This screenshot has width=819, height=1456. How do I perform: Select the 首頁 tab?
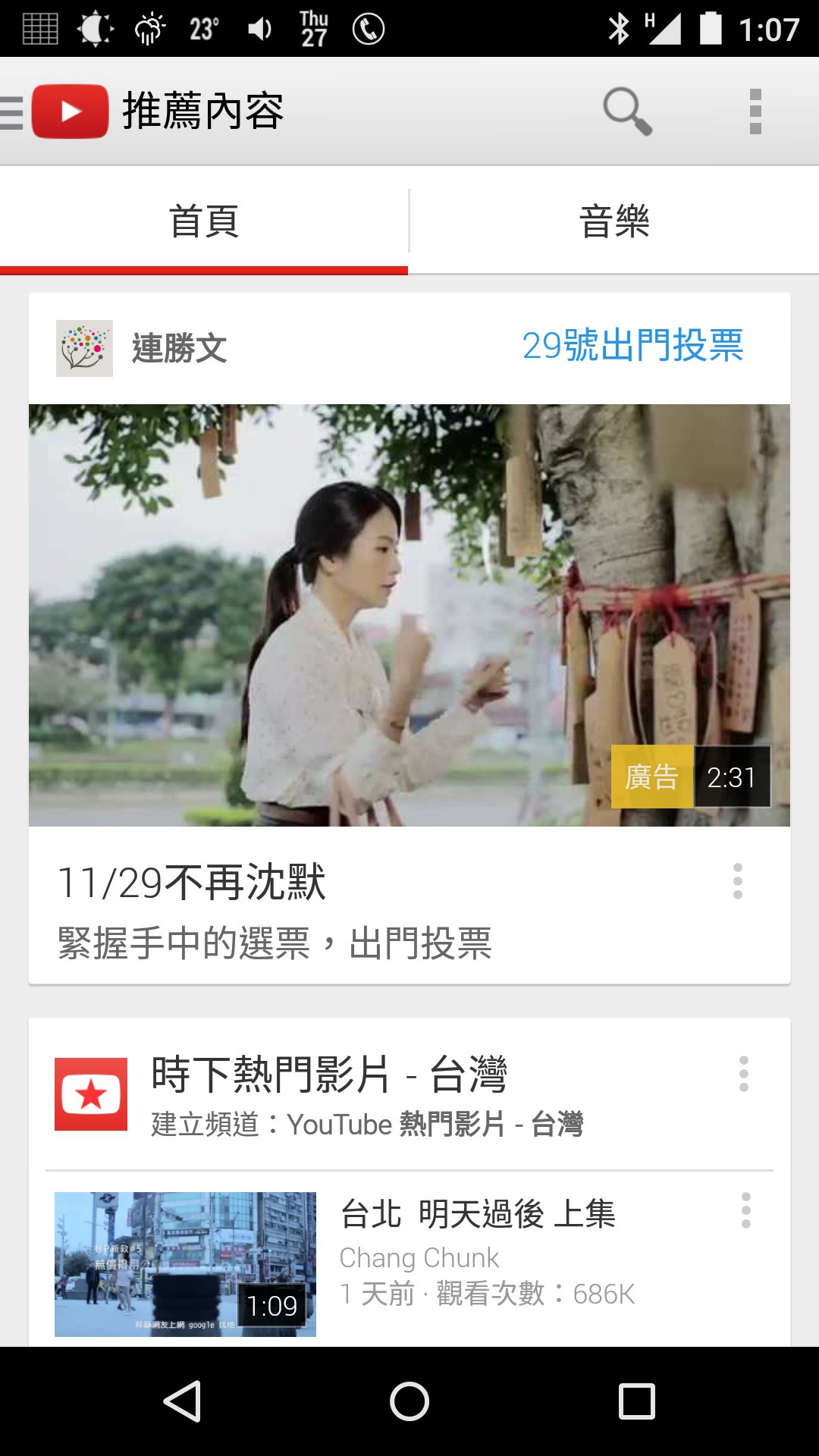coord(204,221)
